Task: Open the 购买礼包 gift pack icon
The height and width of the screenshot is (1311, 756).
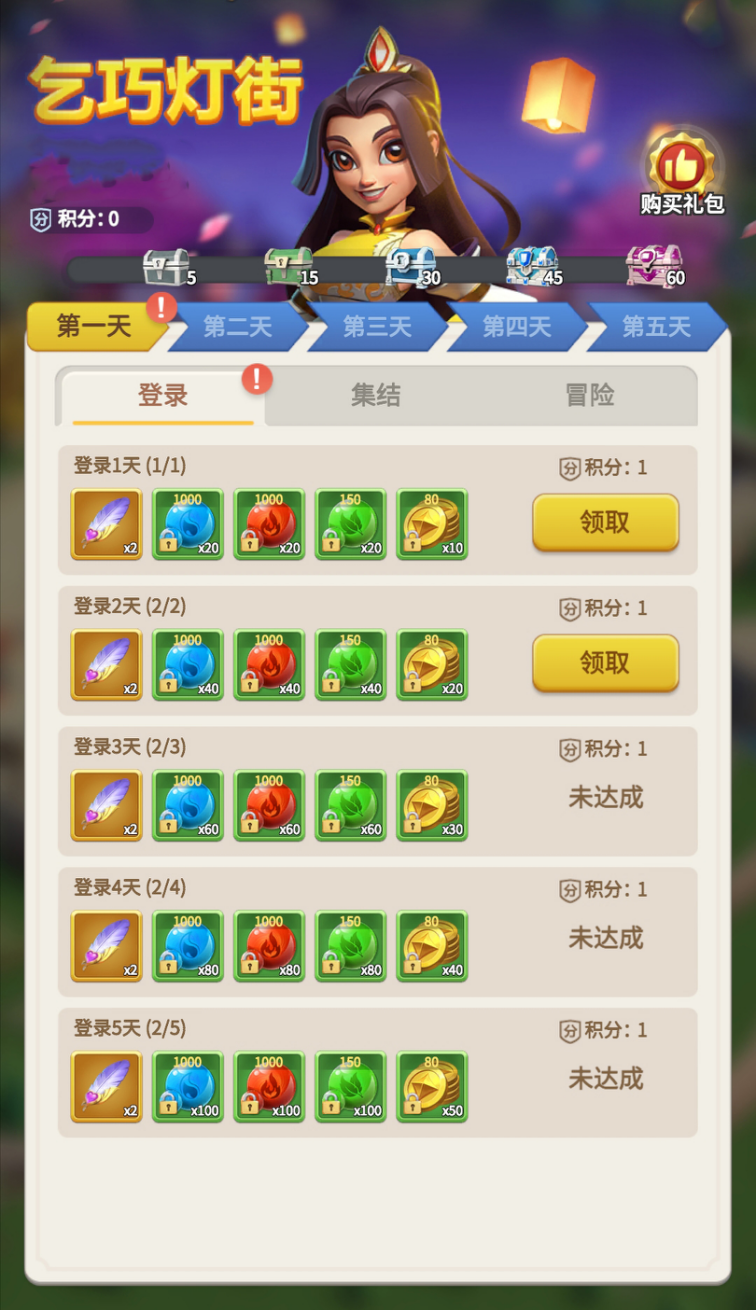Action: coord(681,172)
